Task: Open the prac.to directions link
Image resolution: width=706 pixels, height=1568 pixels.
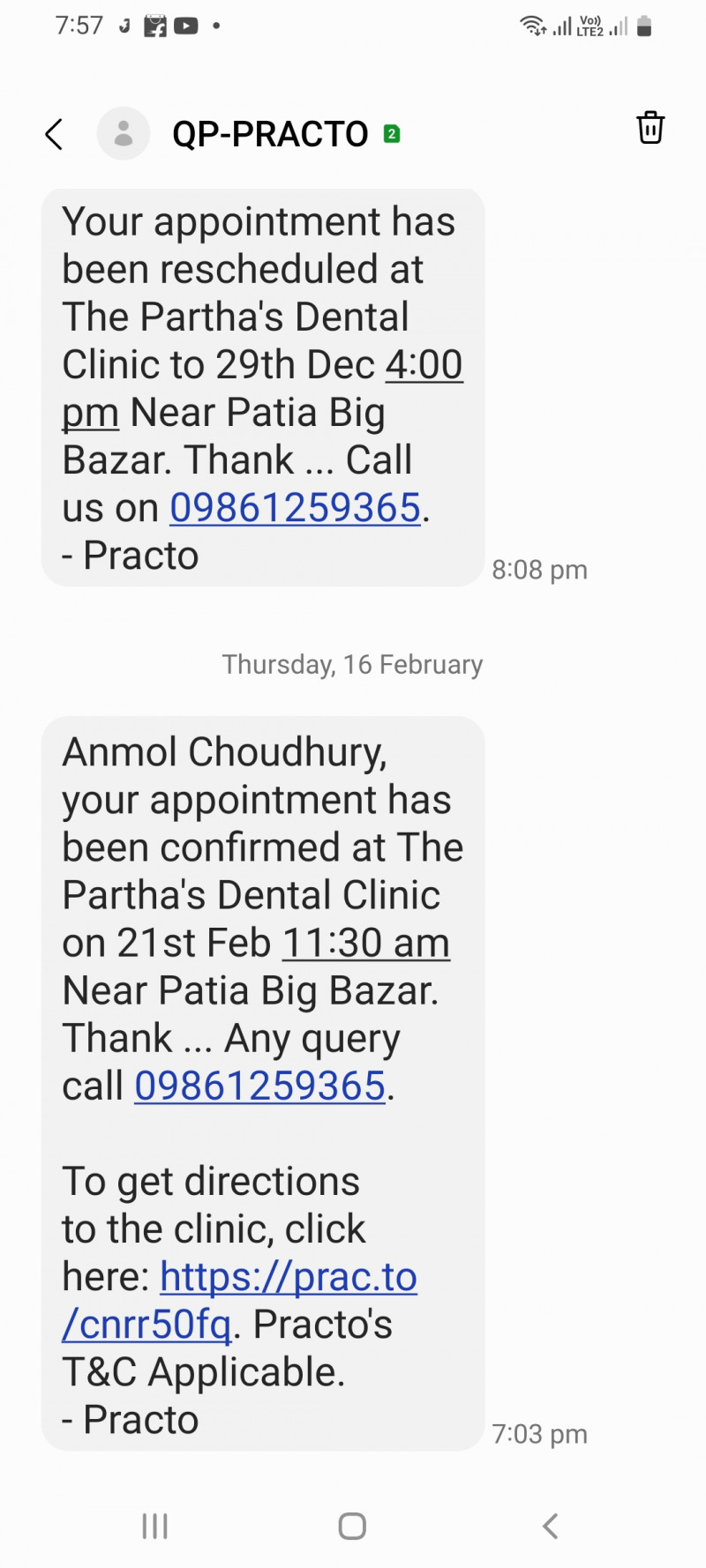Action: [x=288, y=1277]
